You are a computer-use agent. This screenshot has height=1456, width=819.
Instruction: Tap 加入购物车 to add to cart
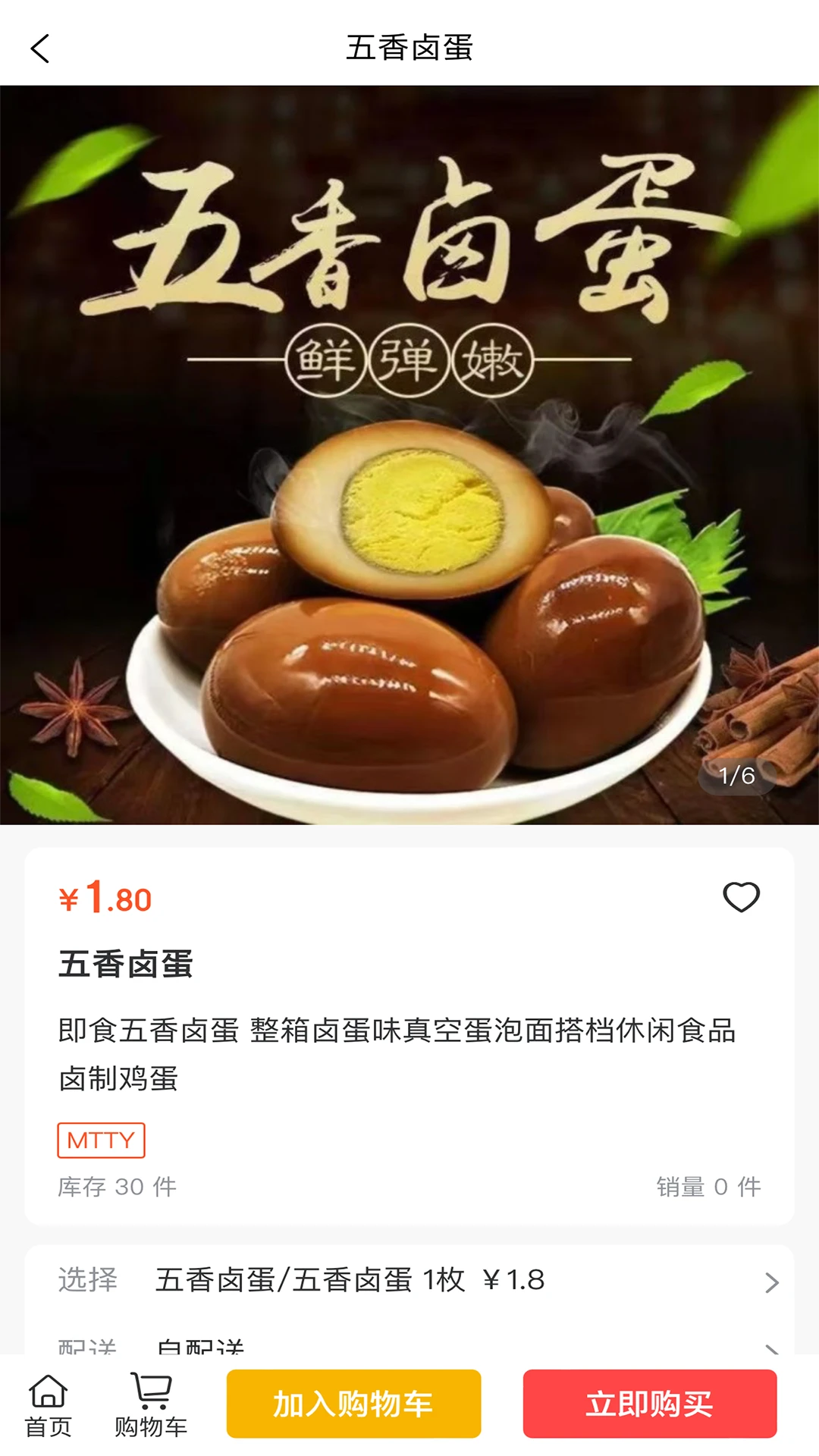[x=353, y=1404]
